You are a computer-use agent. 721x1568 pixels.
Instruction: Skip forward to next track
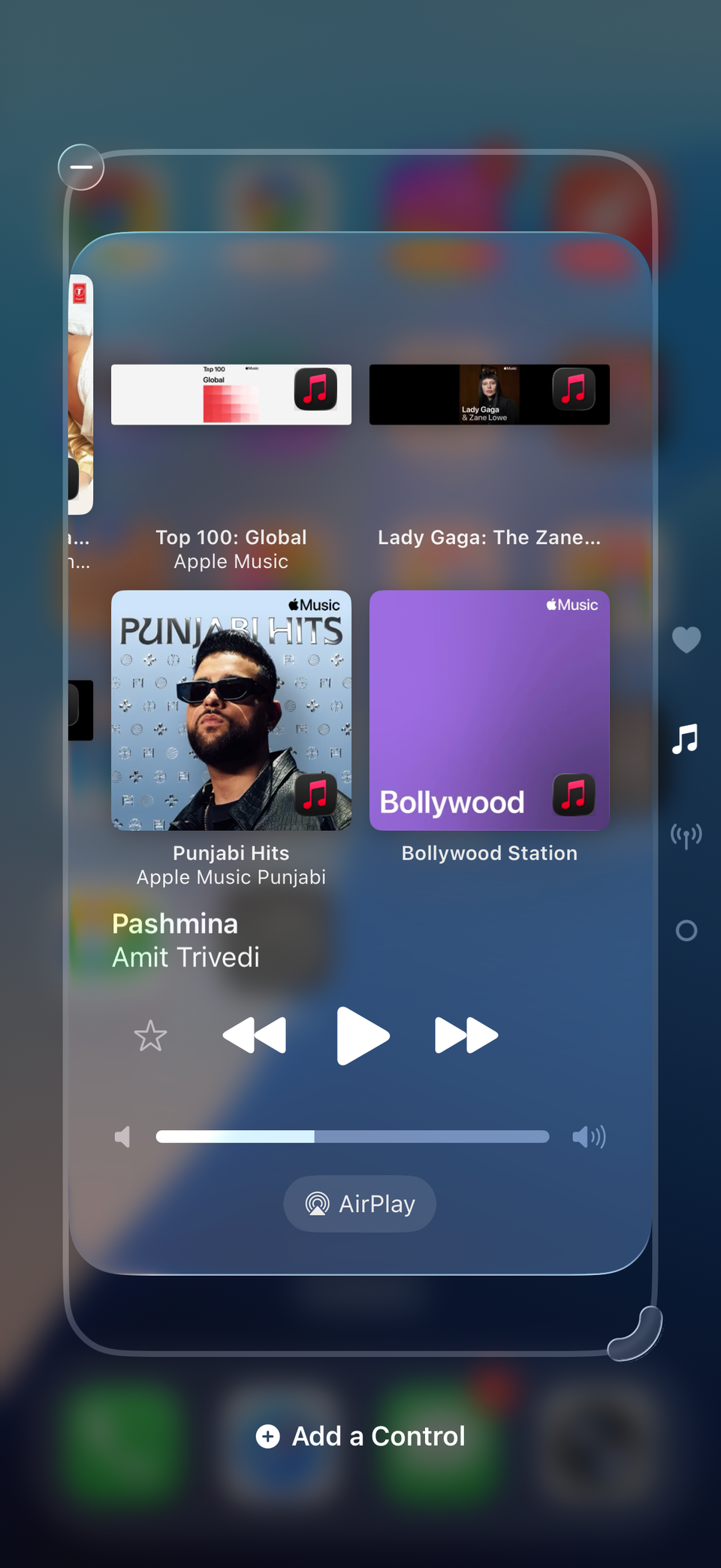click(466, 1035)
